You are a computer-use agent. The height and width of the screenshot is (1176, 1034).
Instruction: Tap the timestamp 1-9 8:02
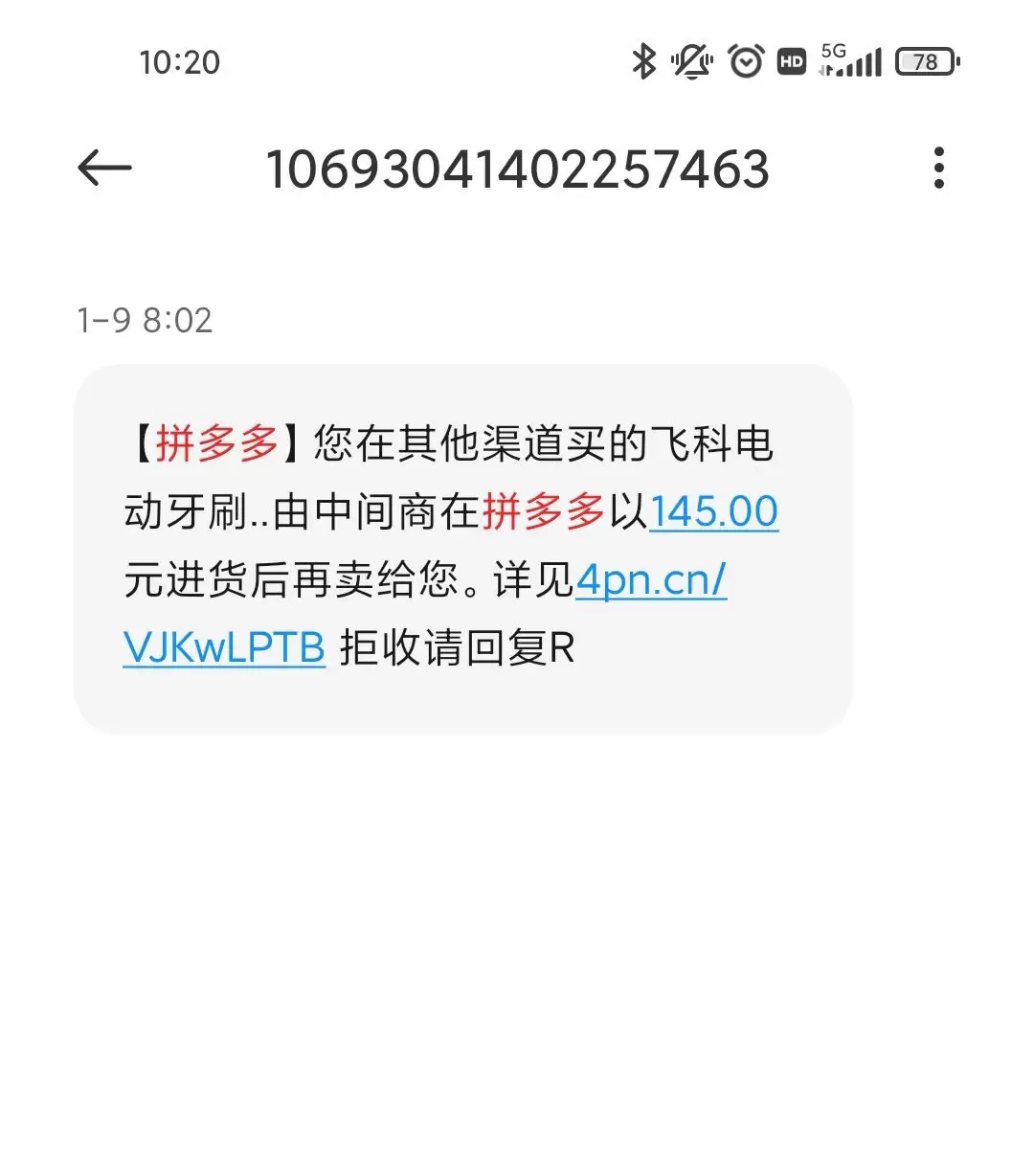[144, 320]
